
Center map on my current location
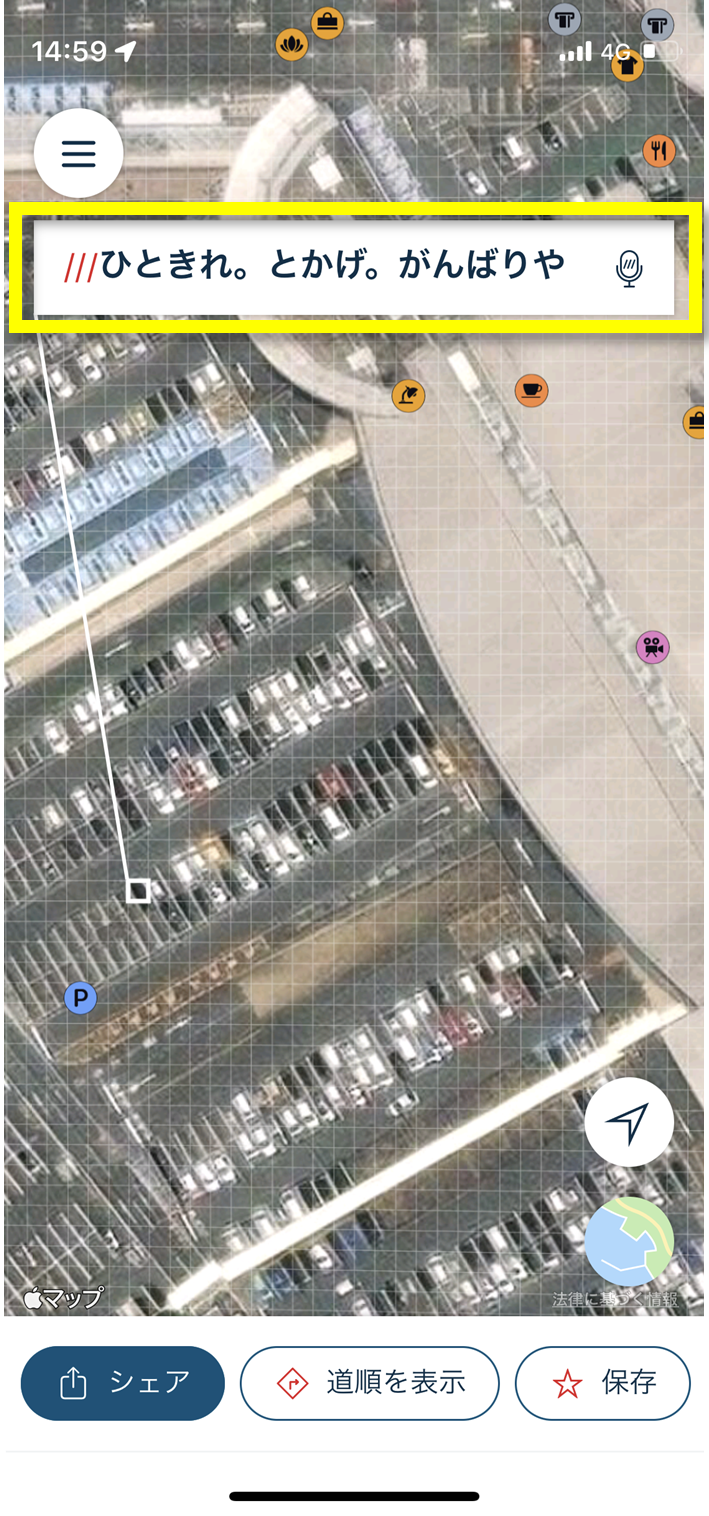[628, 1122]
